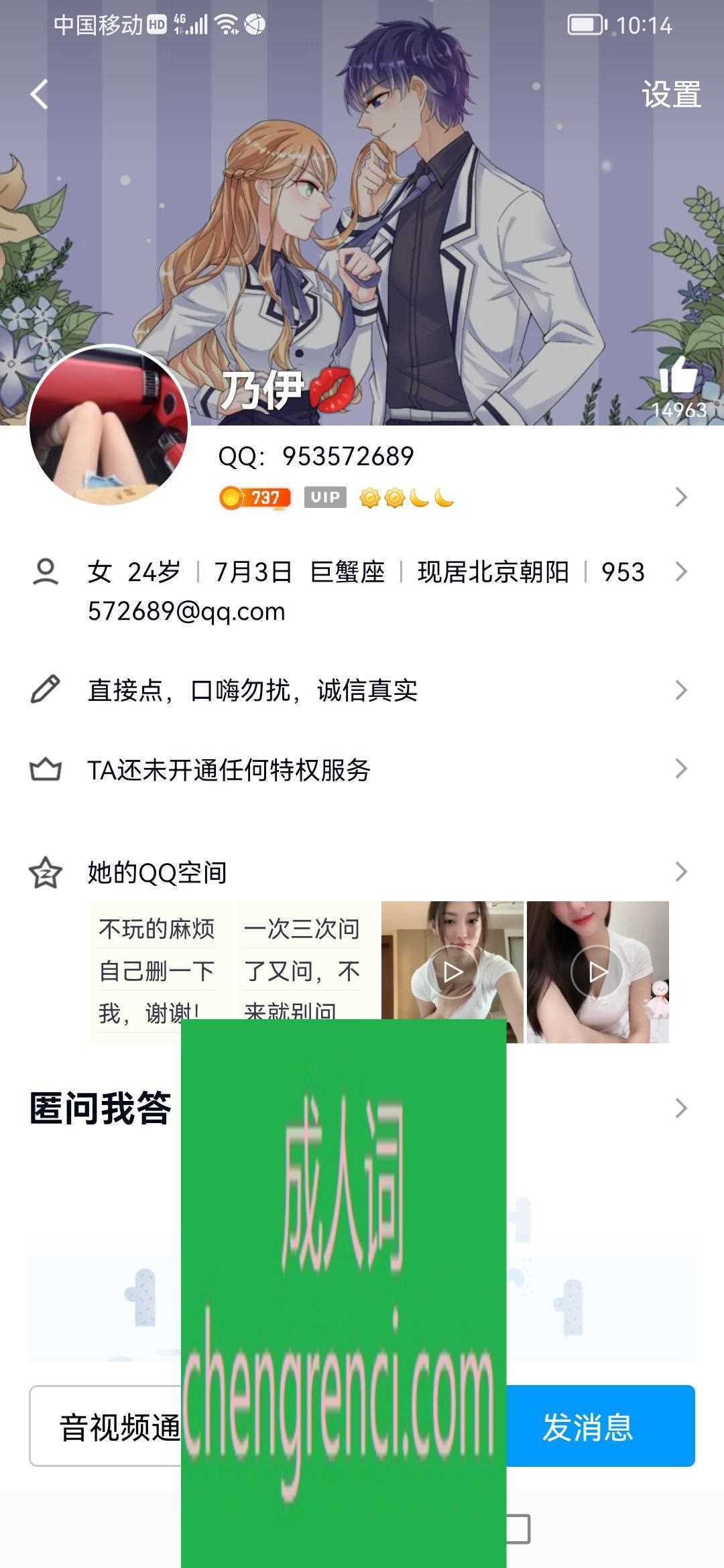Open 设置 from the top bar
This screenshot has width=724, height=1568.
coord(671,94)
